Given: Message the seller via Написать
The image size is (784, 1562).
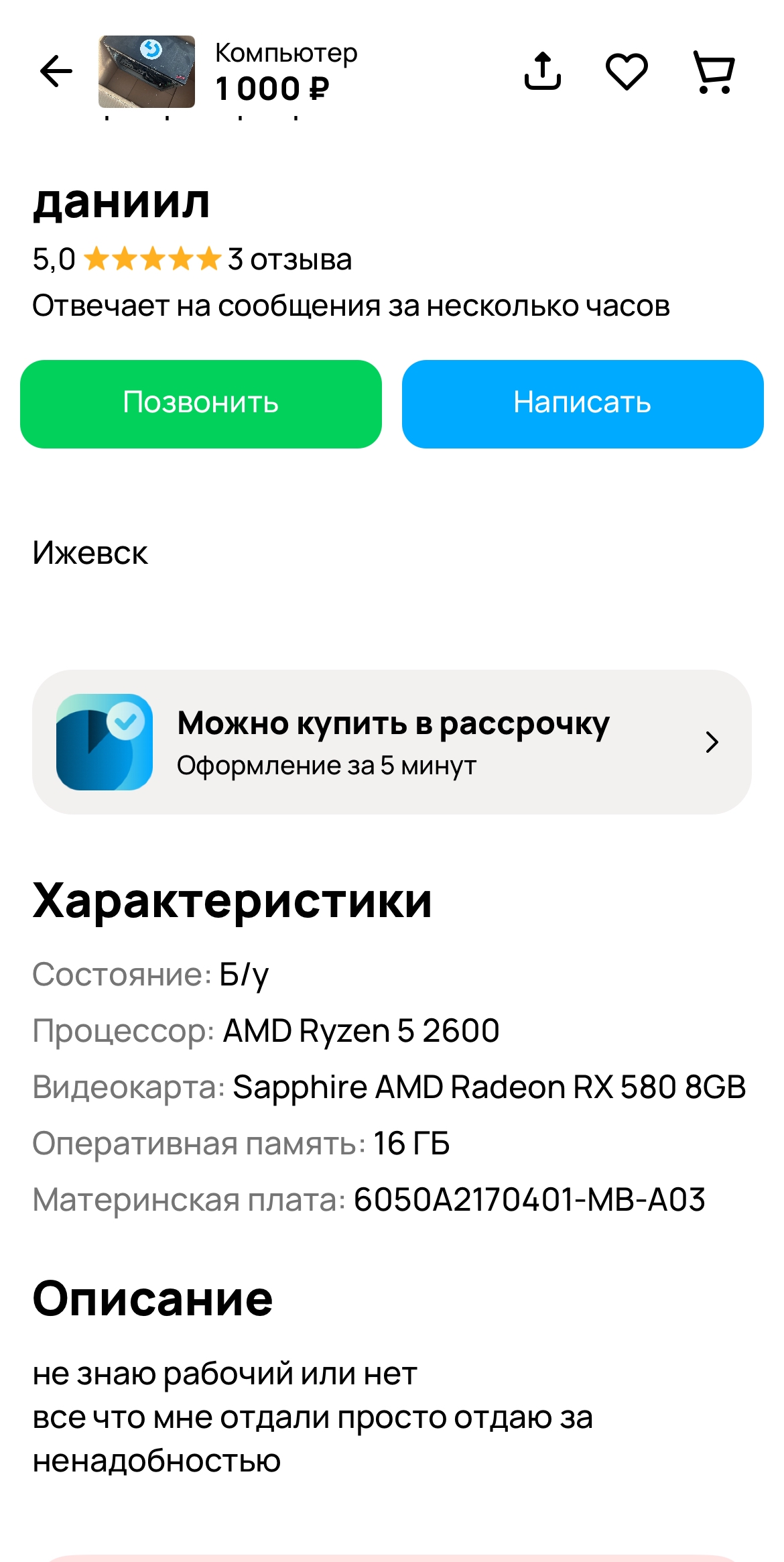Looking at the screenshot, I should 582,404.
